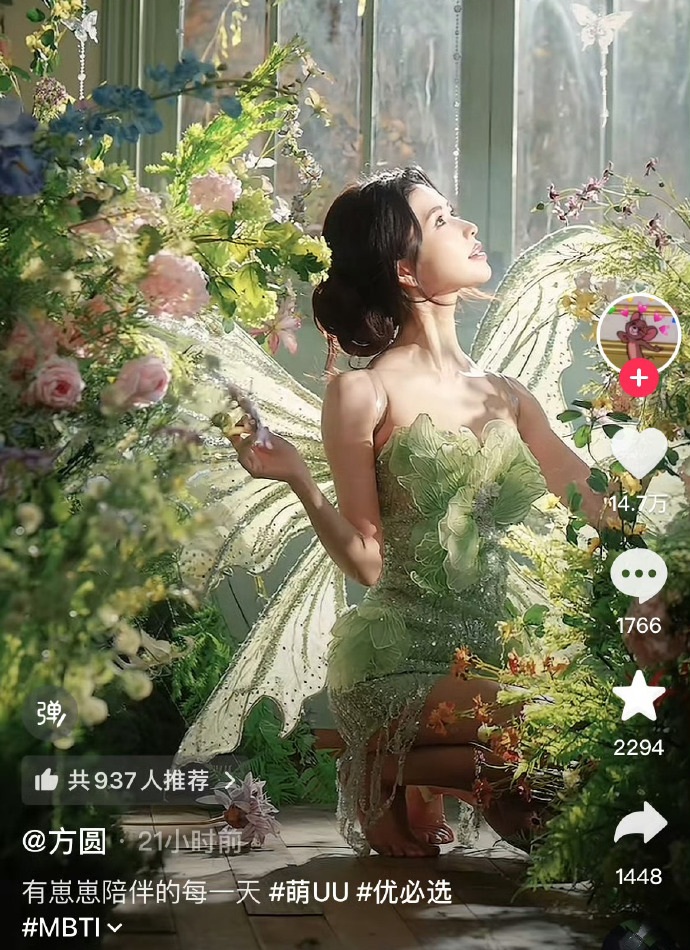Toggle the danmaku bullet comments
Screen dimensions: 690x950
tap(49, 713)
